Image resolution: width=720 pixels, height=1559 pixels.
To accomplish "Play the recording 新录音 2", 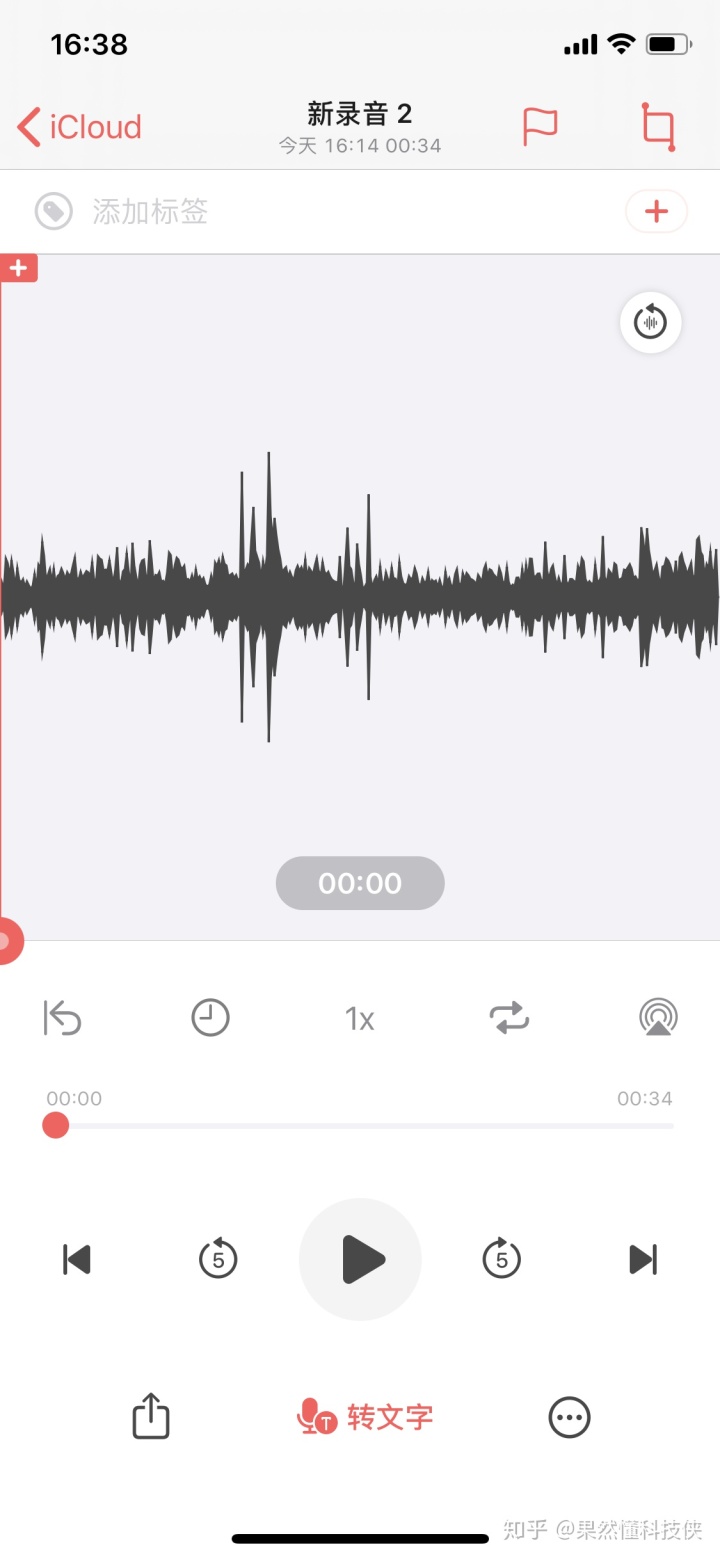I will 360,1259.
